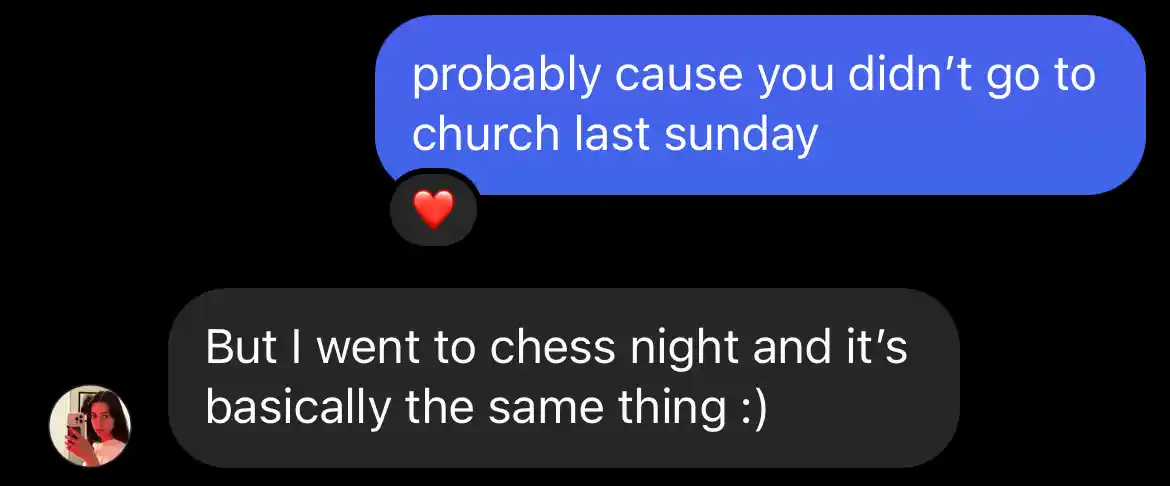View the heart reaction on the message
The image size is (1170, 486).
pyautogui.click(x=433, y=210)
